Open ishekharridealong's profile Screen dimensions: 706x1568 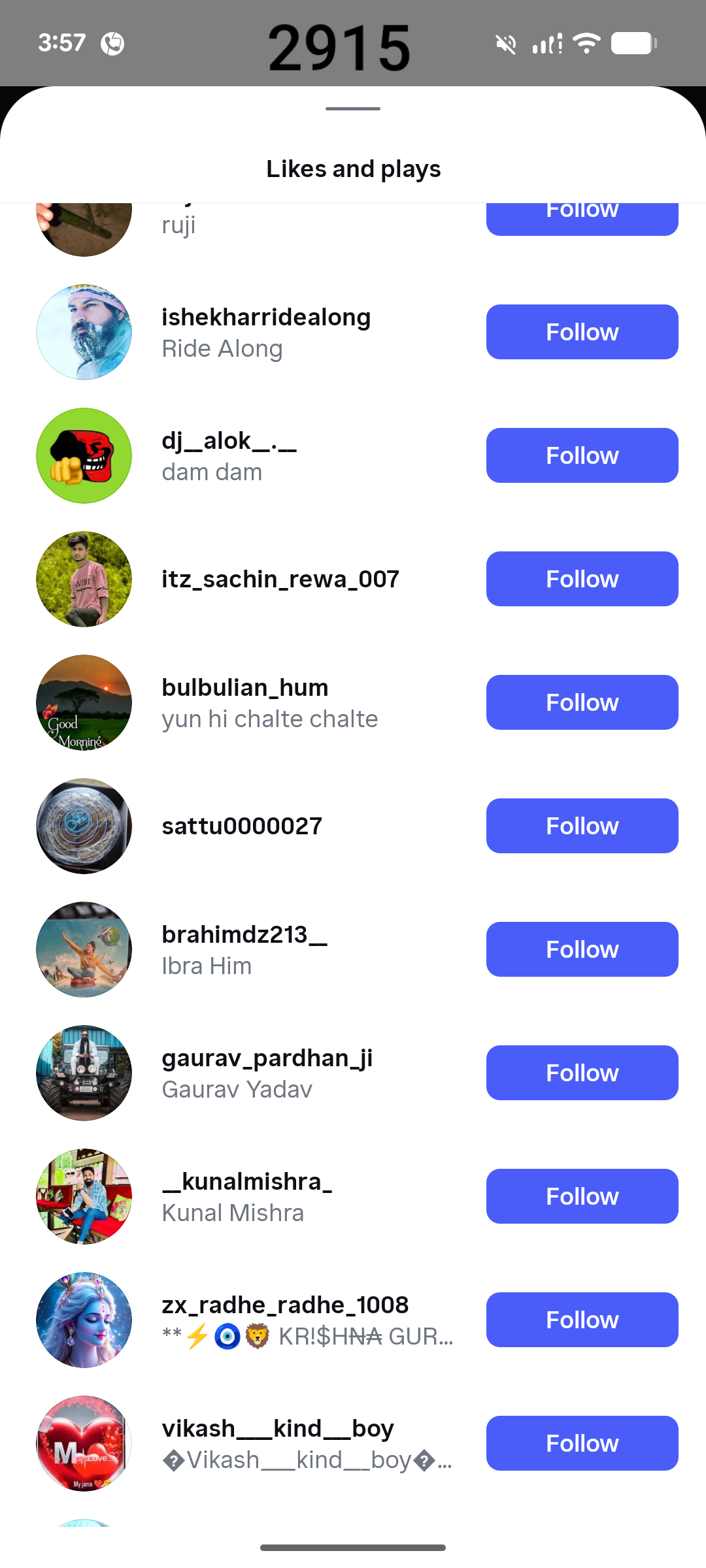265,318
